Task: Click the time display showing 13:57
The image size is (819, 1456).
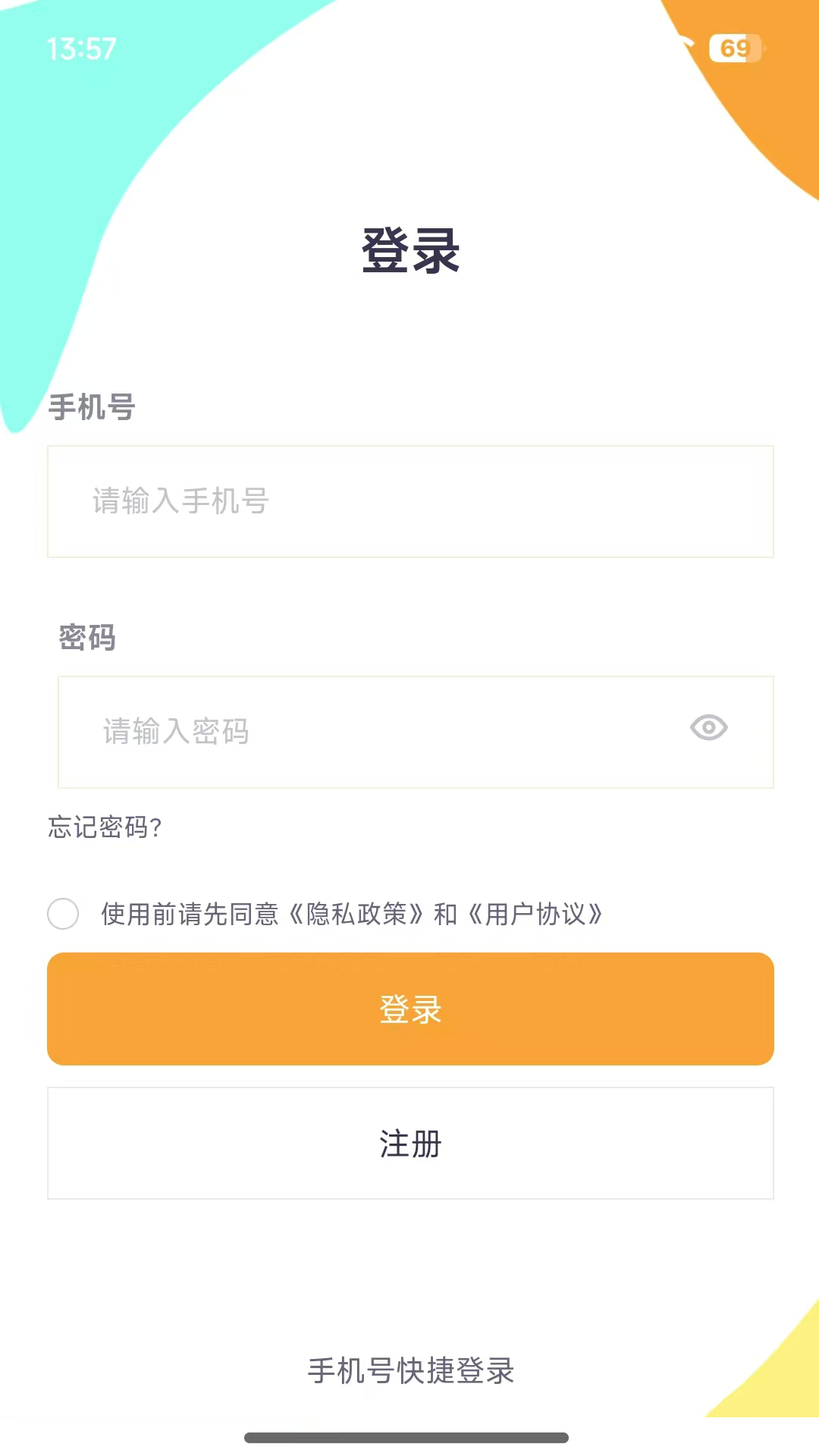Action: pos(81,49)
